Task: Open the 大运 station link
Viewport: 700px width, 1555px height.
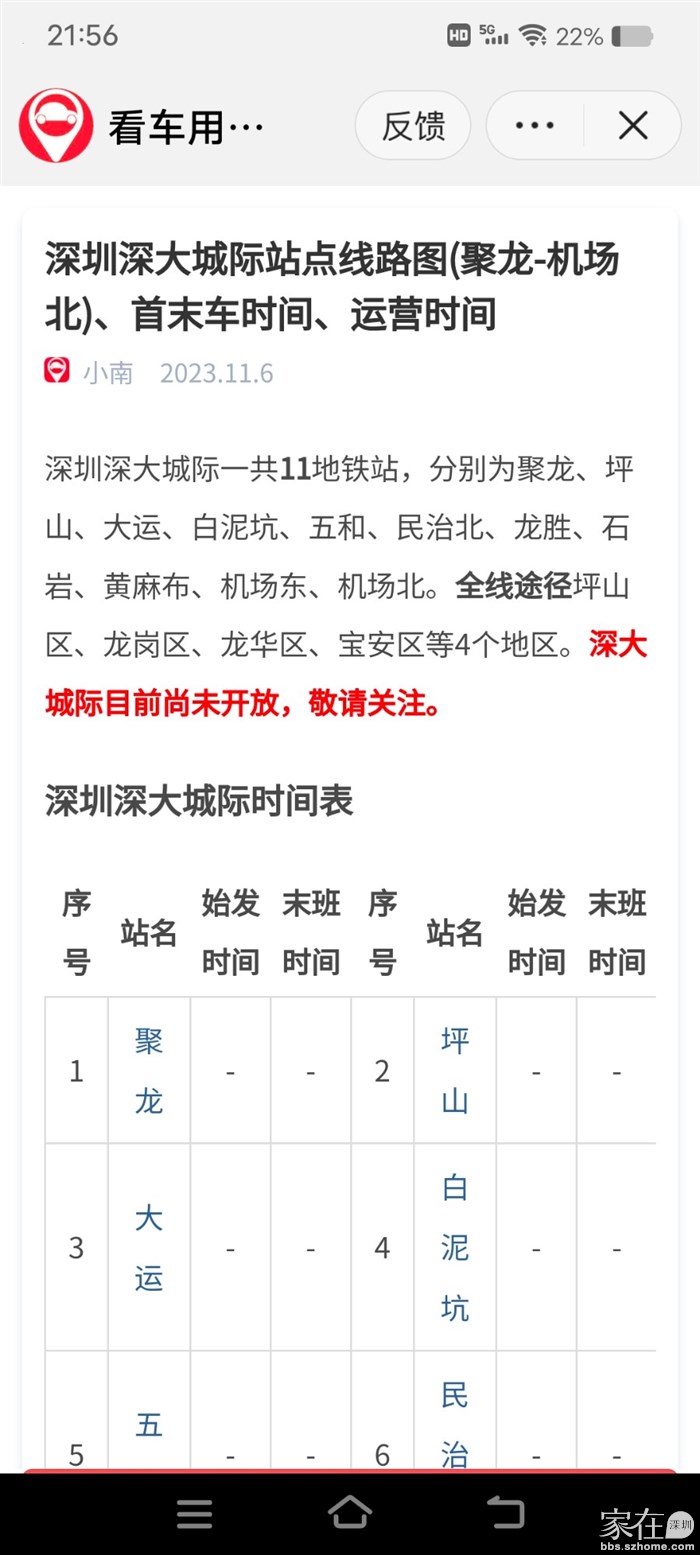Action: tap(149, 1247)
